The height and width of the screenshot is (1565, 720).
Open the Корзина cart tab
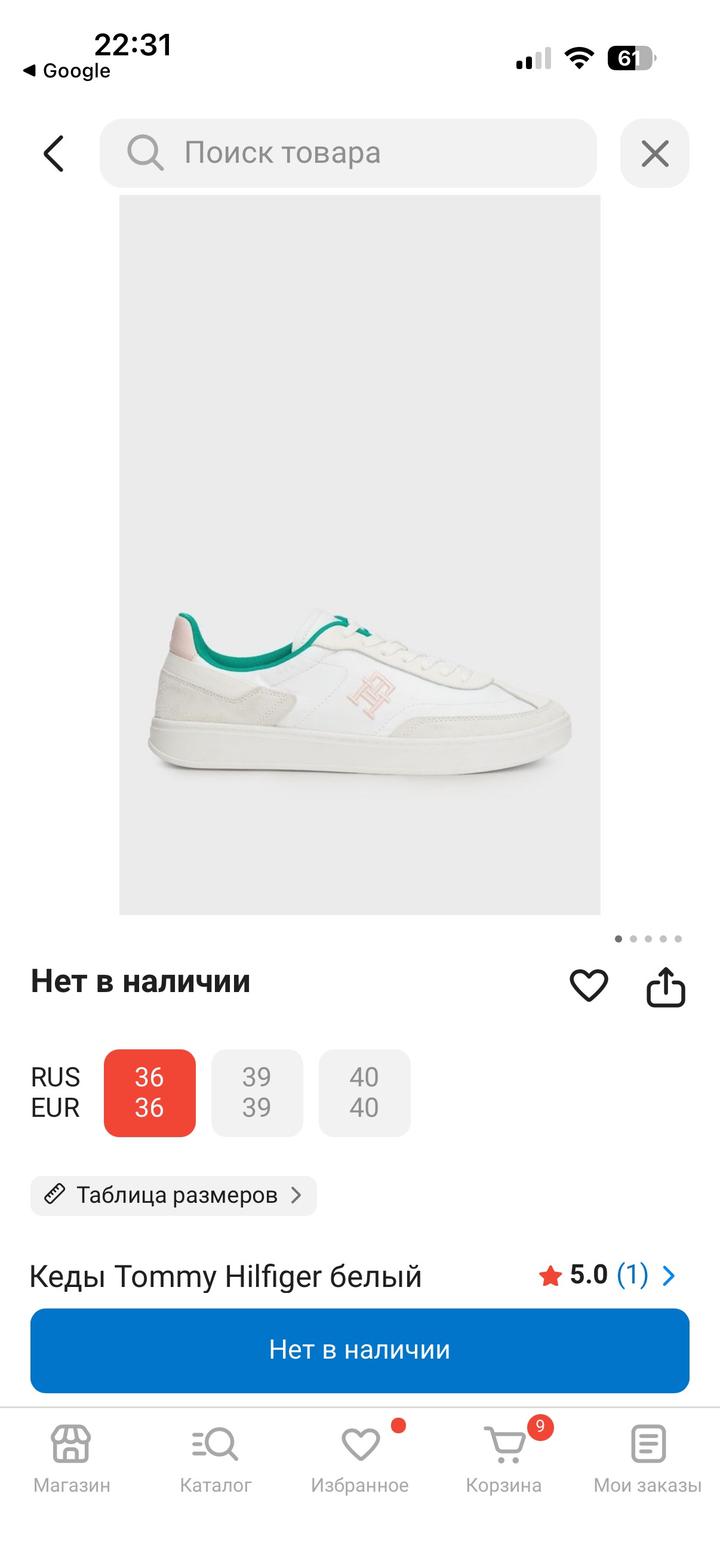(504, 1458)
